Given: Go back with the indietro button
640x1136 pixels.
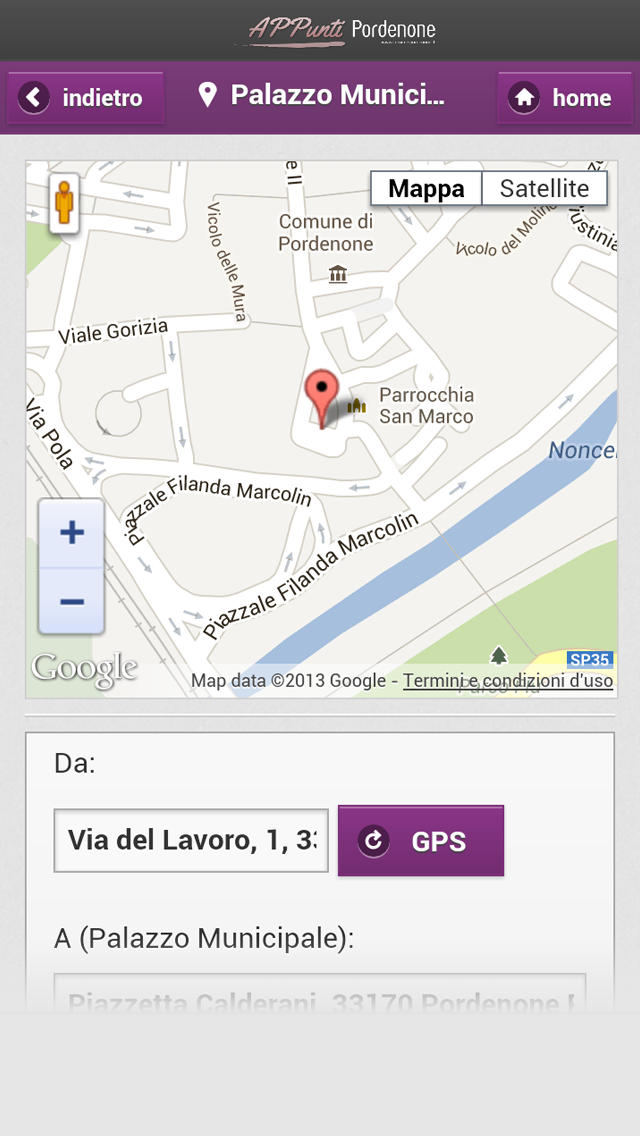Looking at the screenshot, I should coord(86,98).
